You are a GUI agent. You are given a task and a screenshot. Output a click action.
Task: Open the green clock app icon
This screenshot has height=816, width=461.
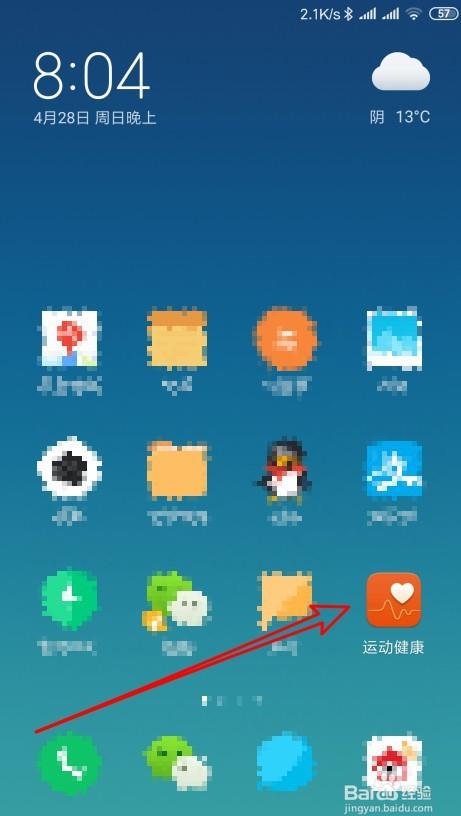[x=69, y=600]
